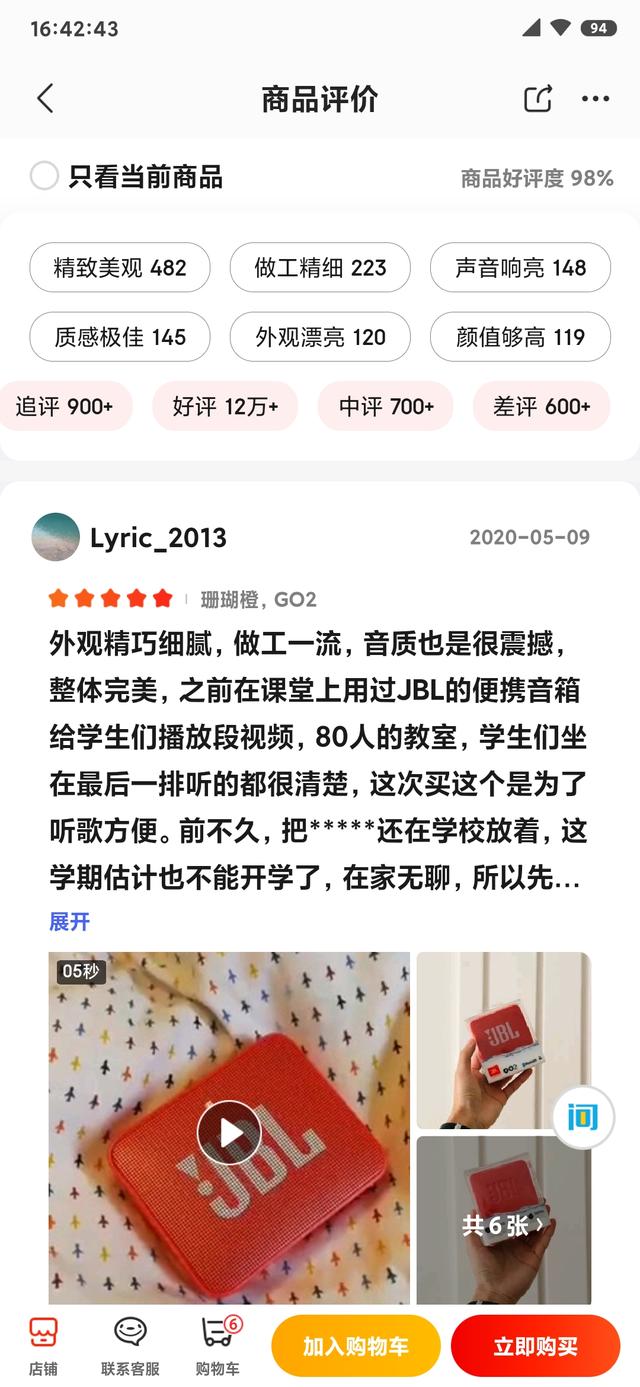Choose the 质感极佳 145 tag
This screenshot has height=1387, width=640.
120,337
